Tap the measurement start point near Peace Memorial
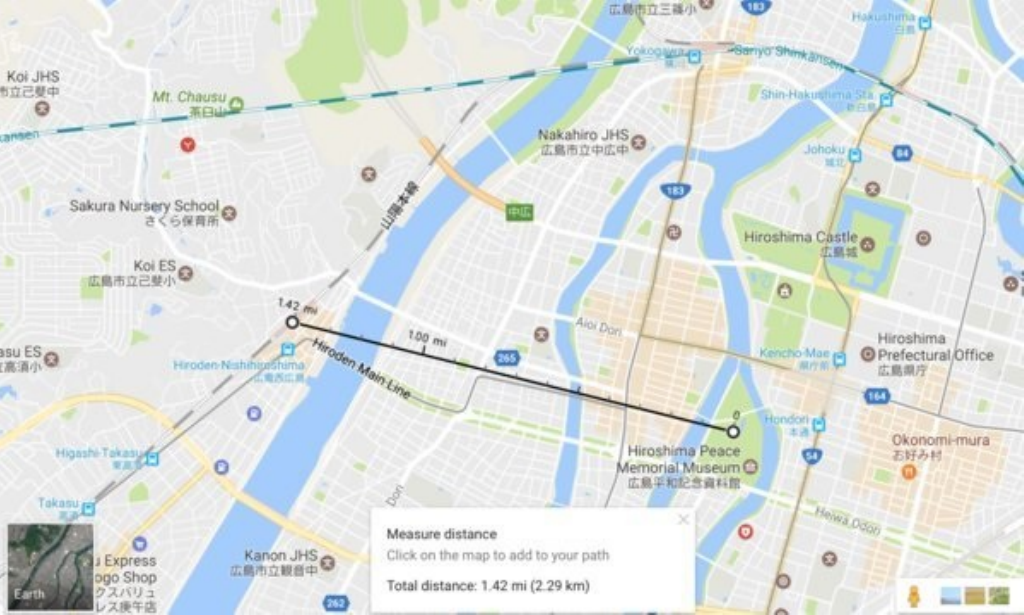Screen dimensions: 1024x615 pyautogui.click(x=733, y=432)
